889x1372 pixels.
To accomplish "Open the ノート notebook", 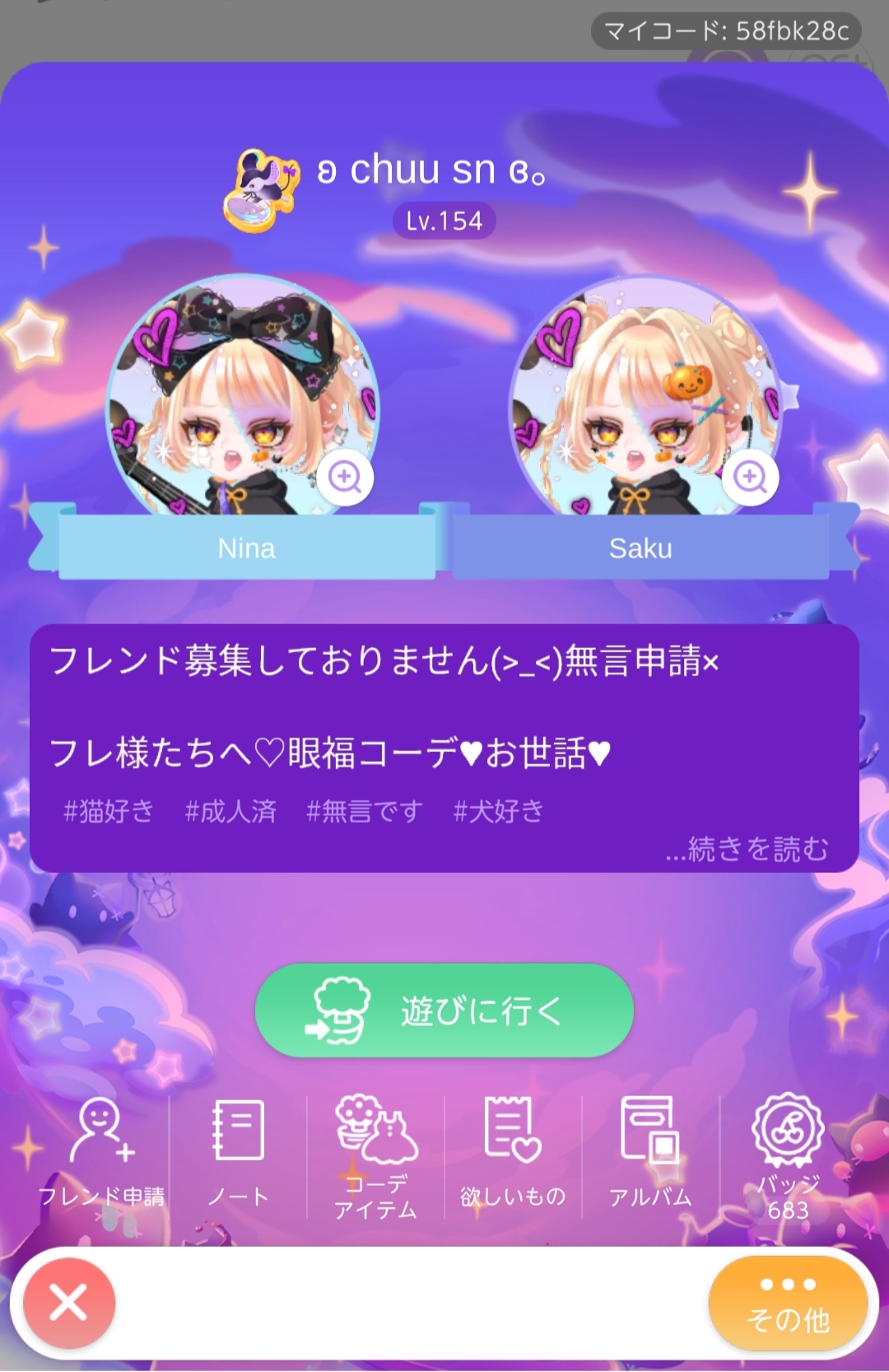I will [x=238, y=1153].
